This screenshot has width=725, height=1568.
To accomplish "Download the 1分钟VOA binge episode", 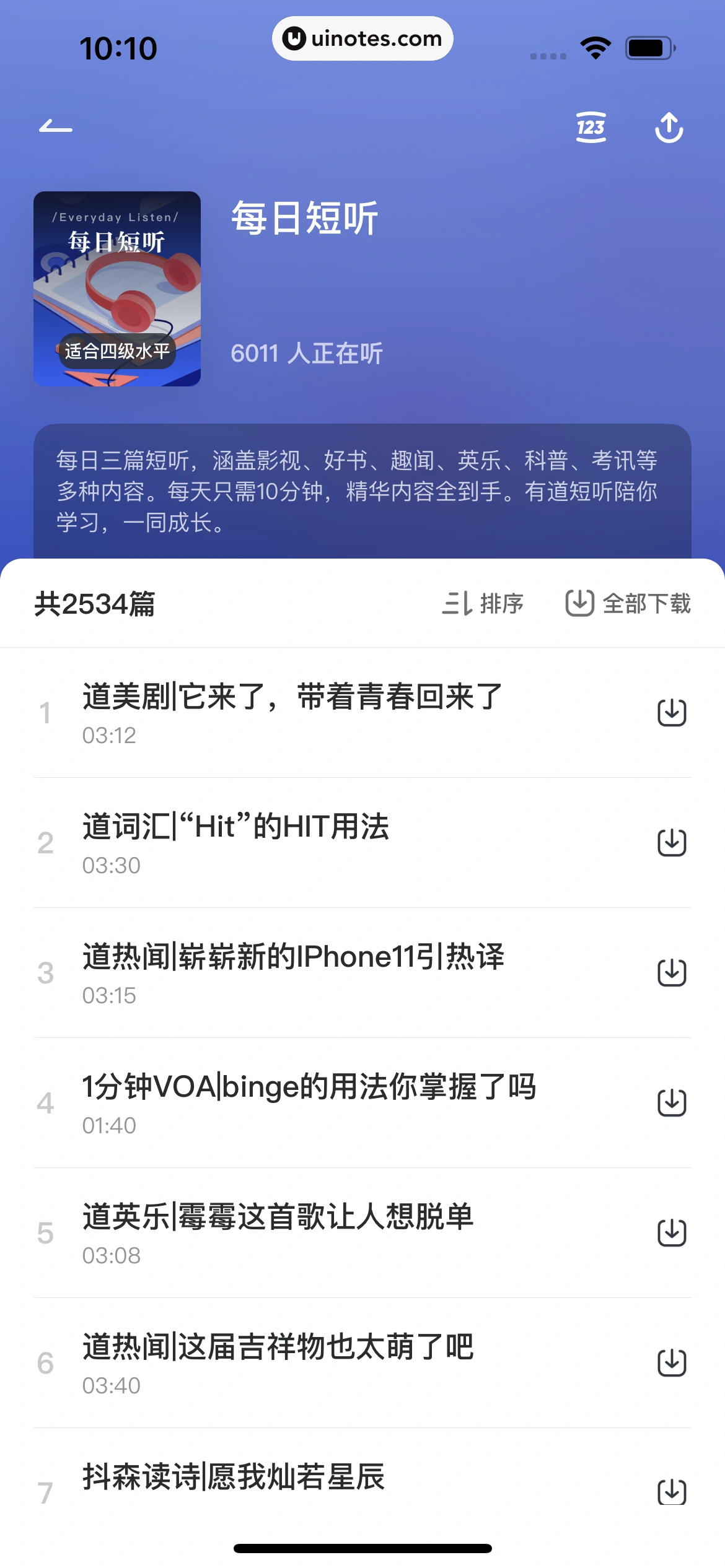I will point(672,1104).
